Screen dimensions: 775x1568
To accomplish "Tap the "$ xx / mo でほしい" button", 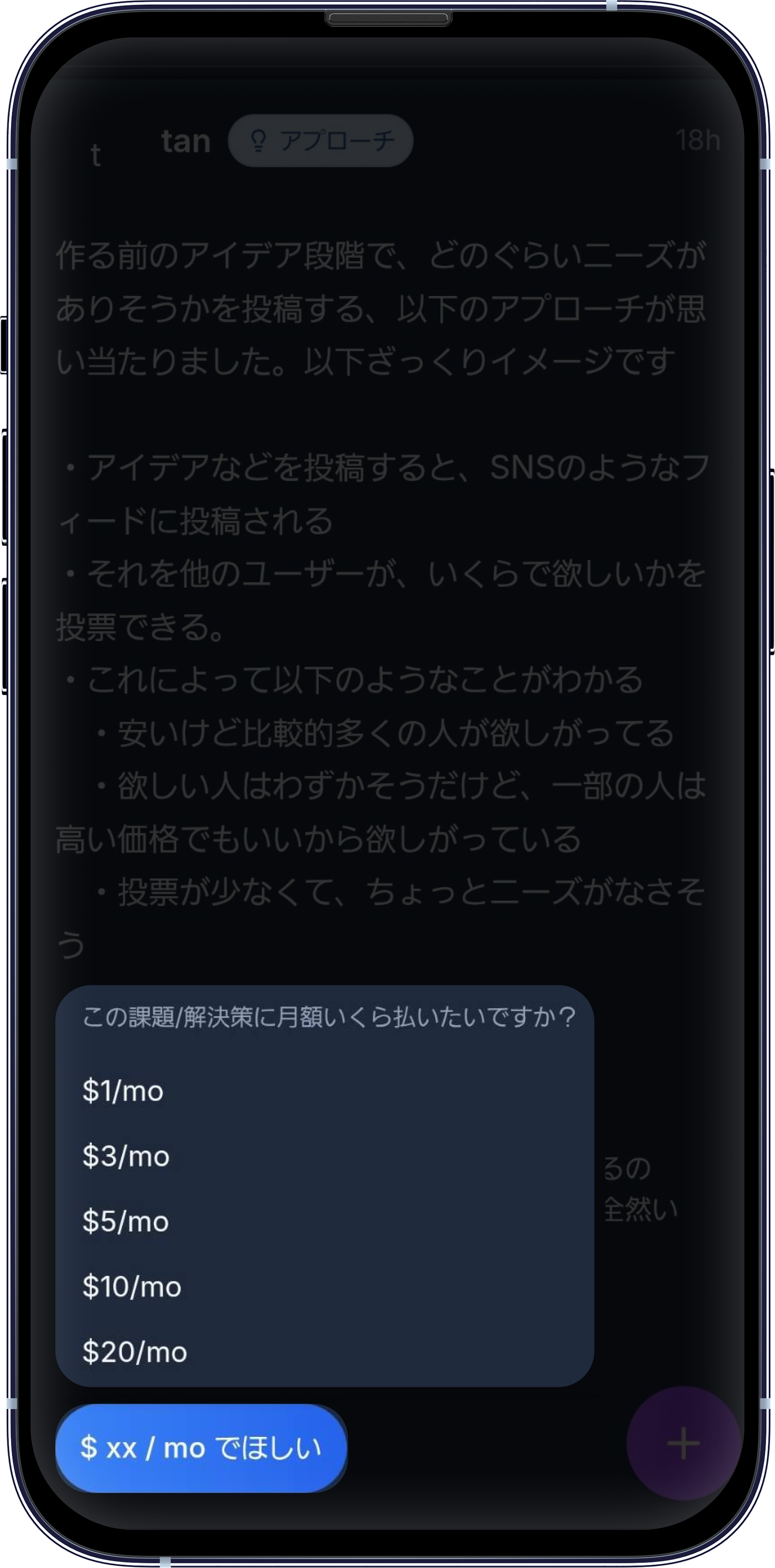I will 201,1447.
